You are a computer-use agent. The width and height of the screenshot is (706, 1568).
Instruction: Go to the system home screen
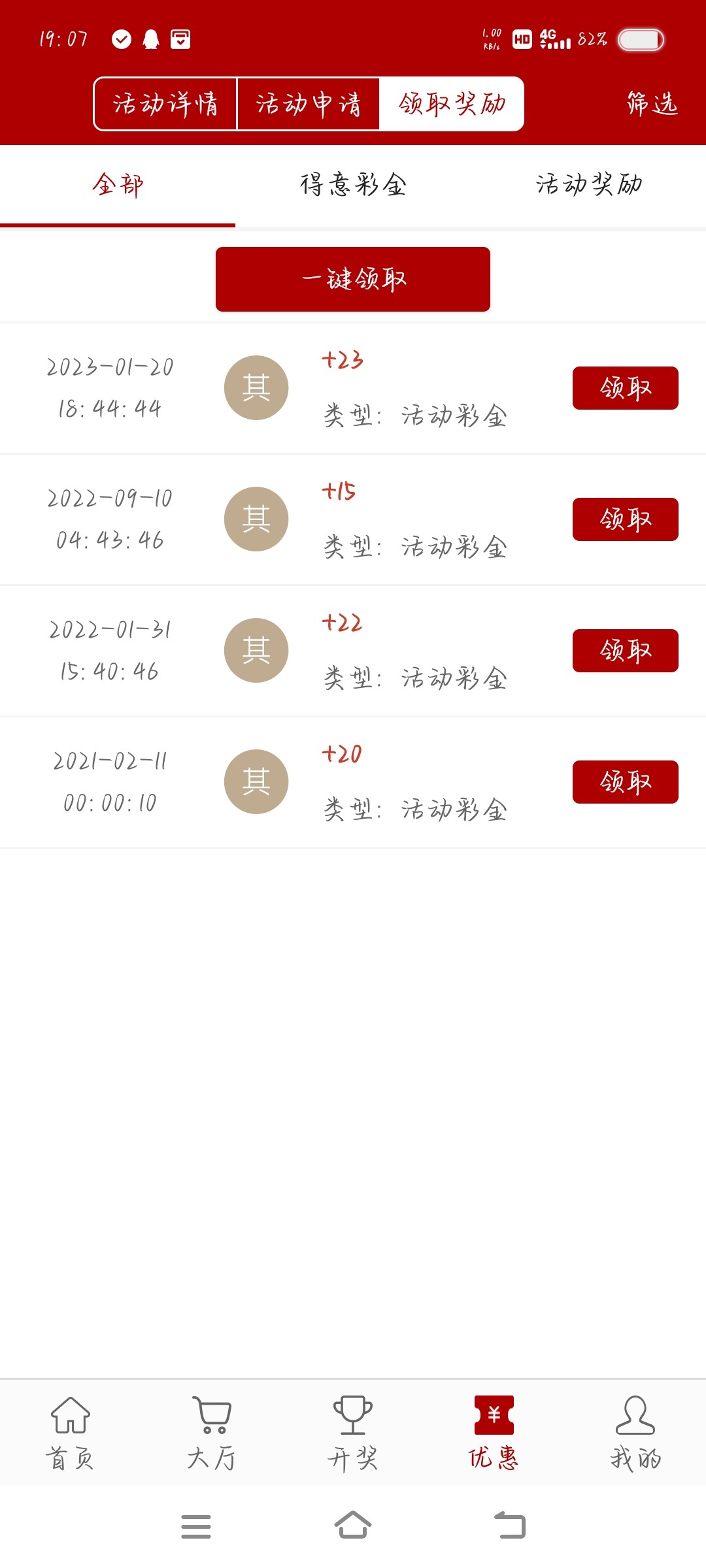click(353, 1526)
